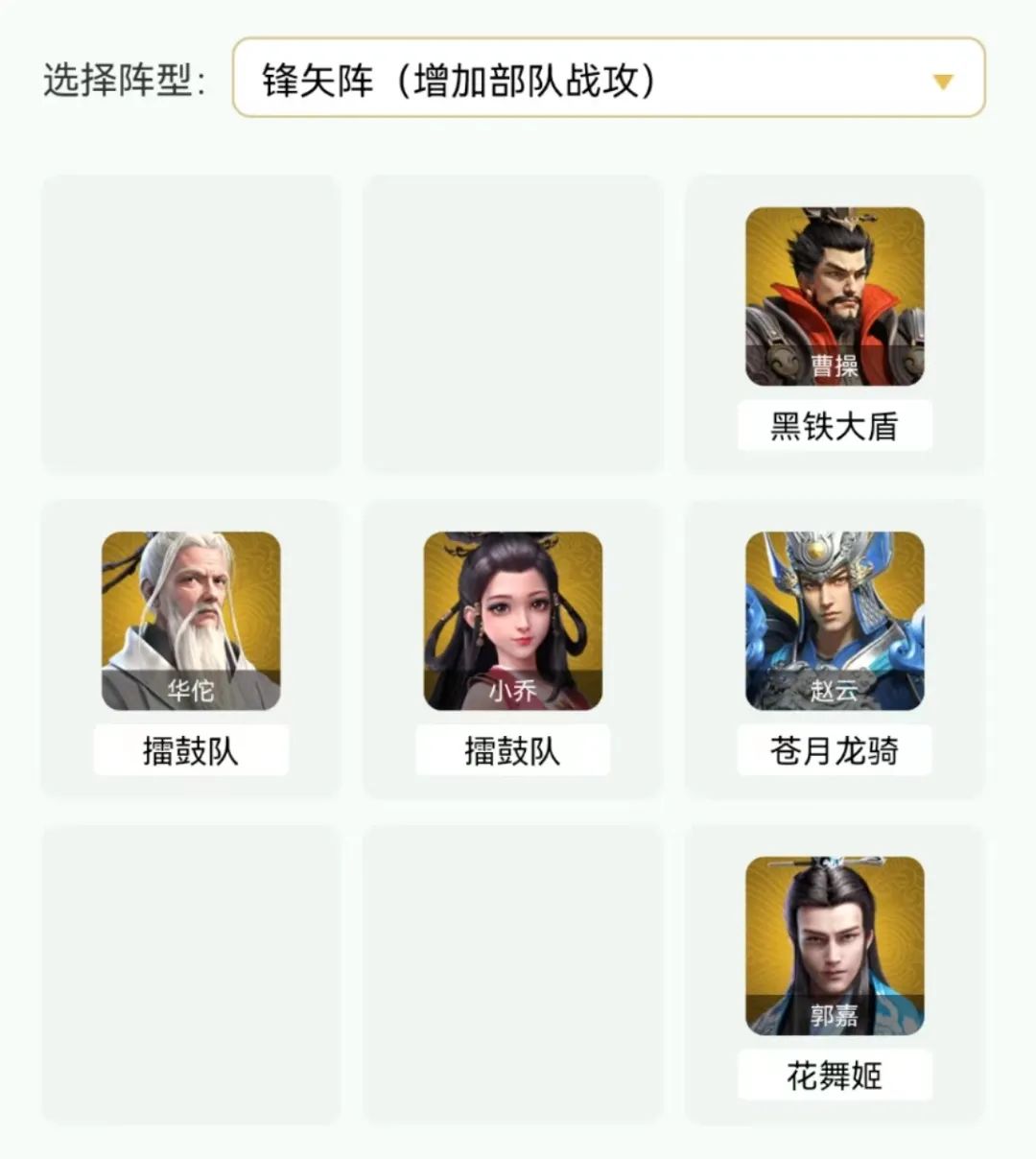Expand the 选择阵型 formation dropdown
The height and width of the screenshot is (1159, 1036).
click(x=608, y=79)
